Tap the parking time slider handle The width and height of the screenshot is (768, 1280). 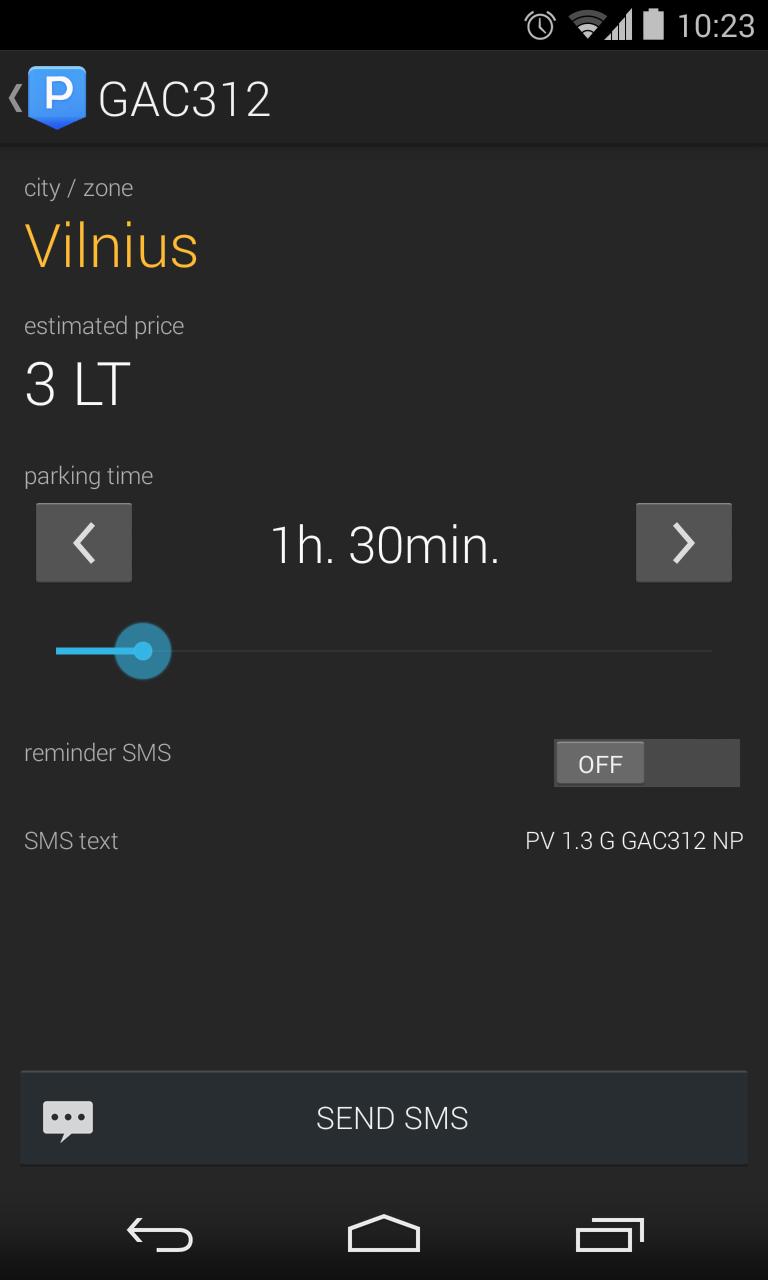coord(143,651)
